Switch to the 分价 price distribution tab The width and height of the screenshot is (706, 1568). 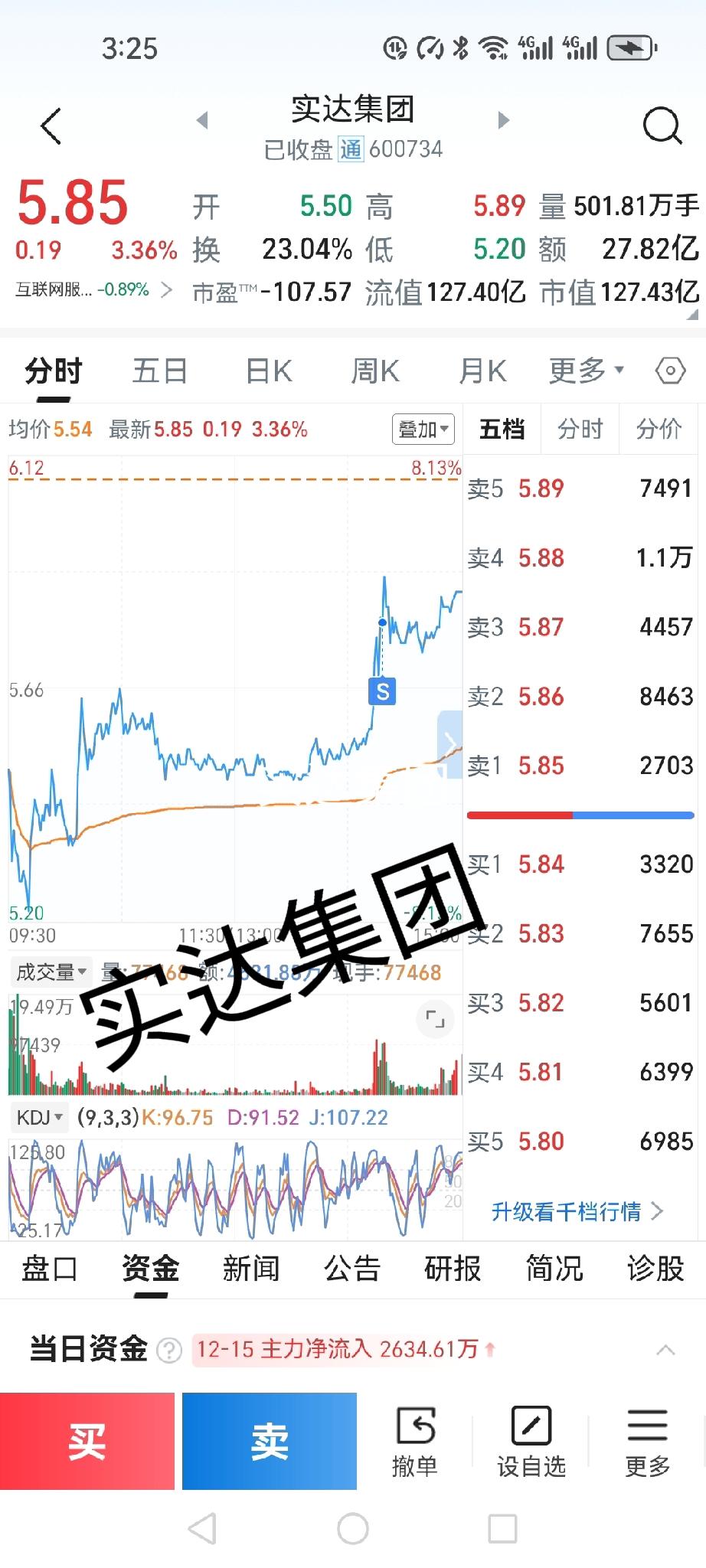(657, 430)
